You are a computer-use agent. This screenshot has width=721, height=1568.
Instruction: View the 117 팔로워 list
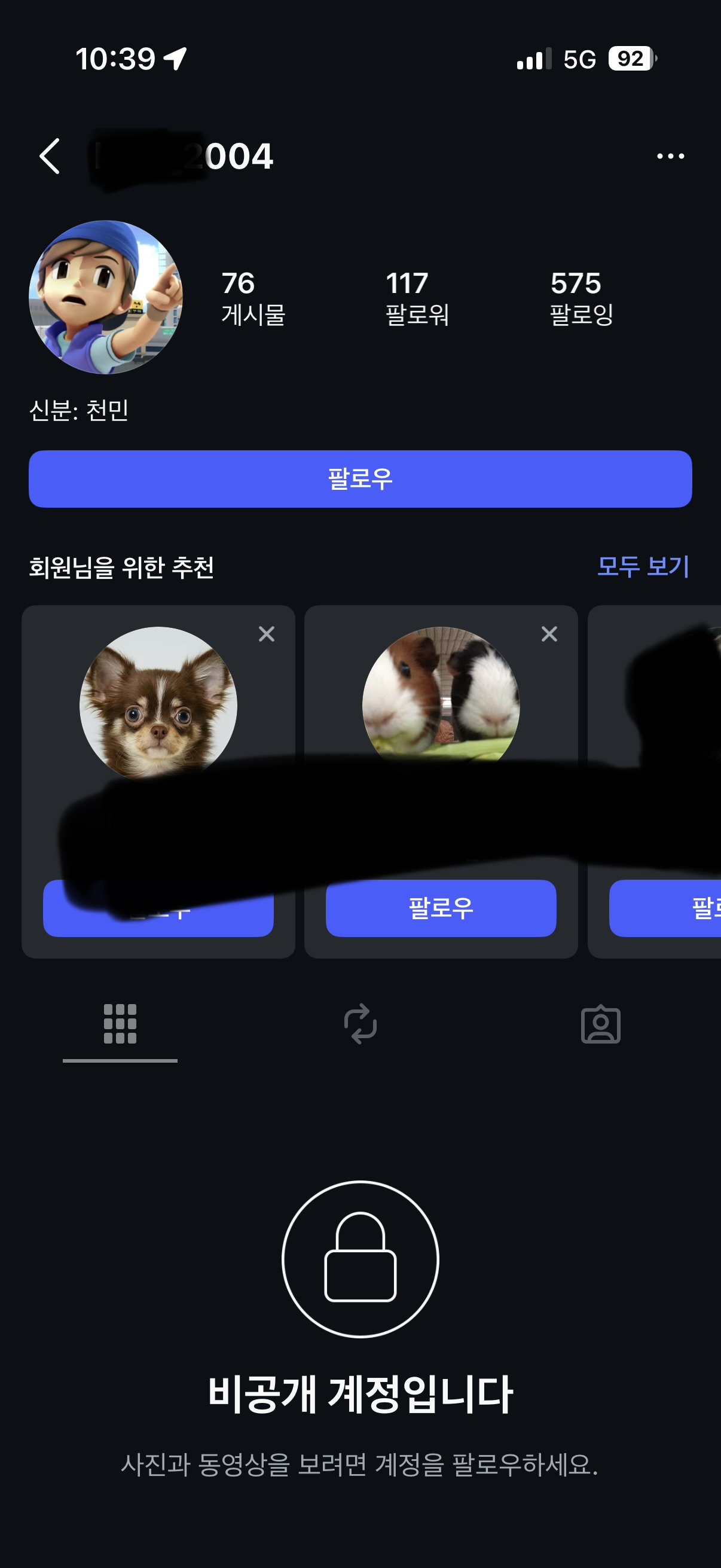click(x=417, y=298)
